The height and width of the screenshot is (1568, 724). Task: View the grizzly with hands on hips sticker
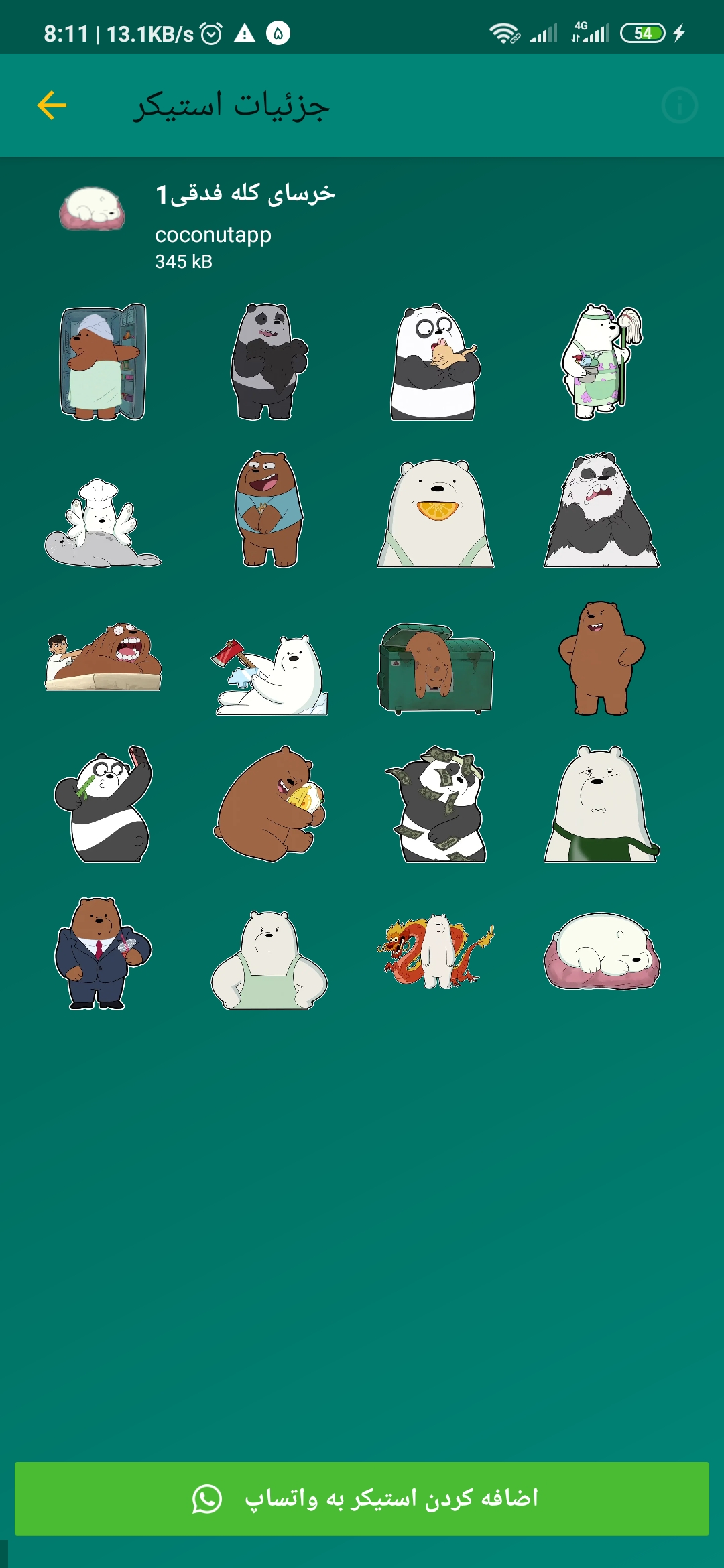(601, 658)
